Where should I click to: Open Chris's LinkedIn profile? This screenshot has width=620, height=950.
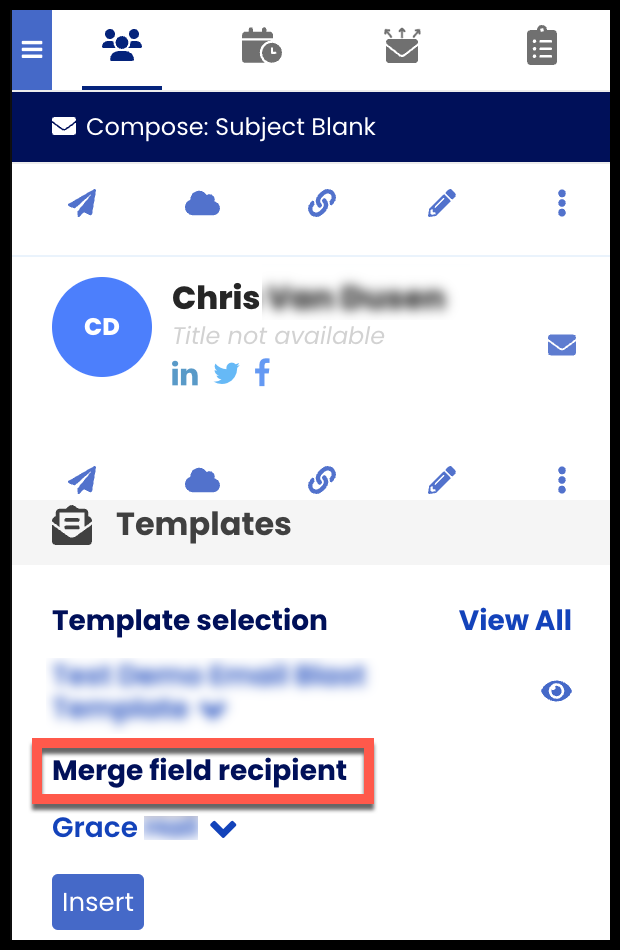185,375
